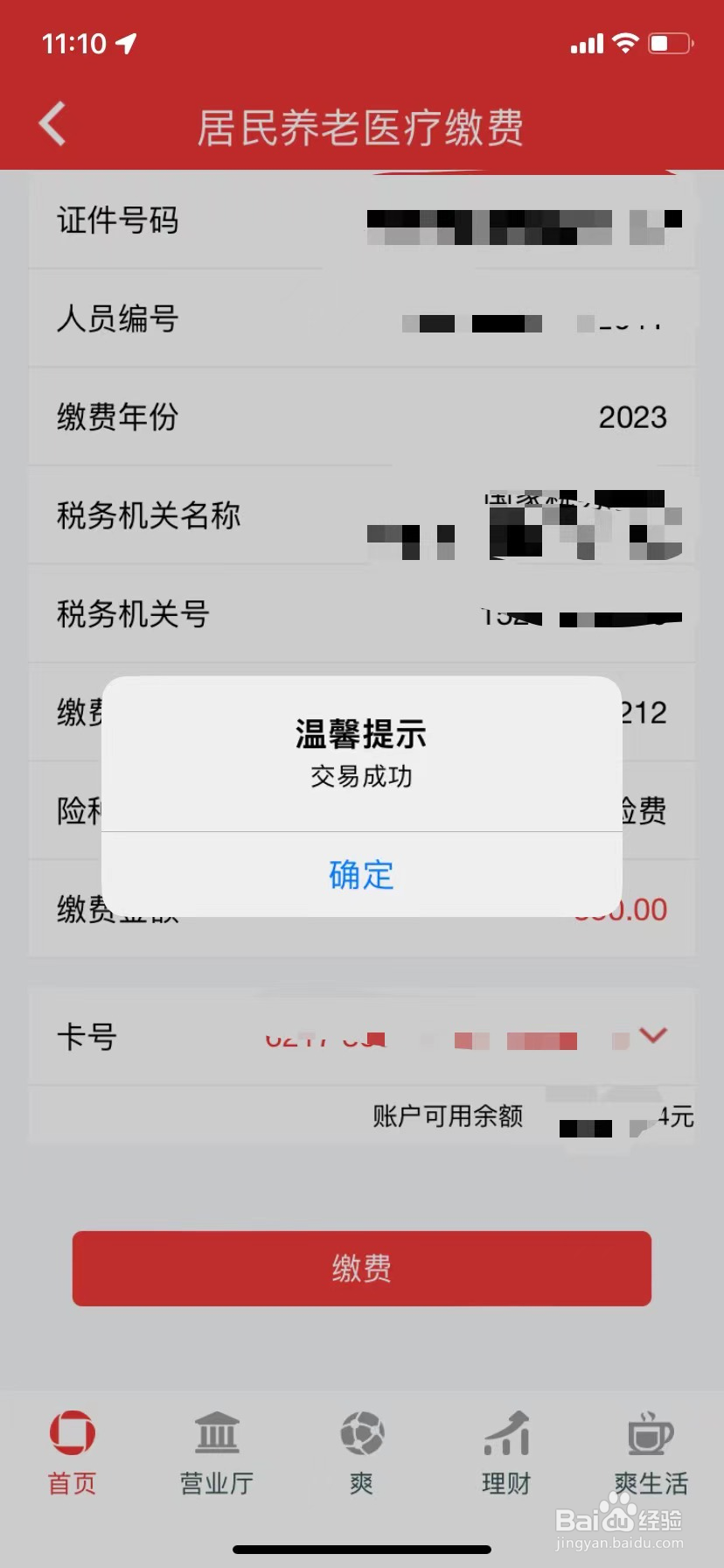
Task: Select the 爽 football icon
Action: coord(361,1450)
